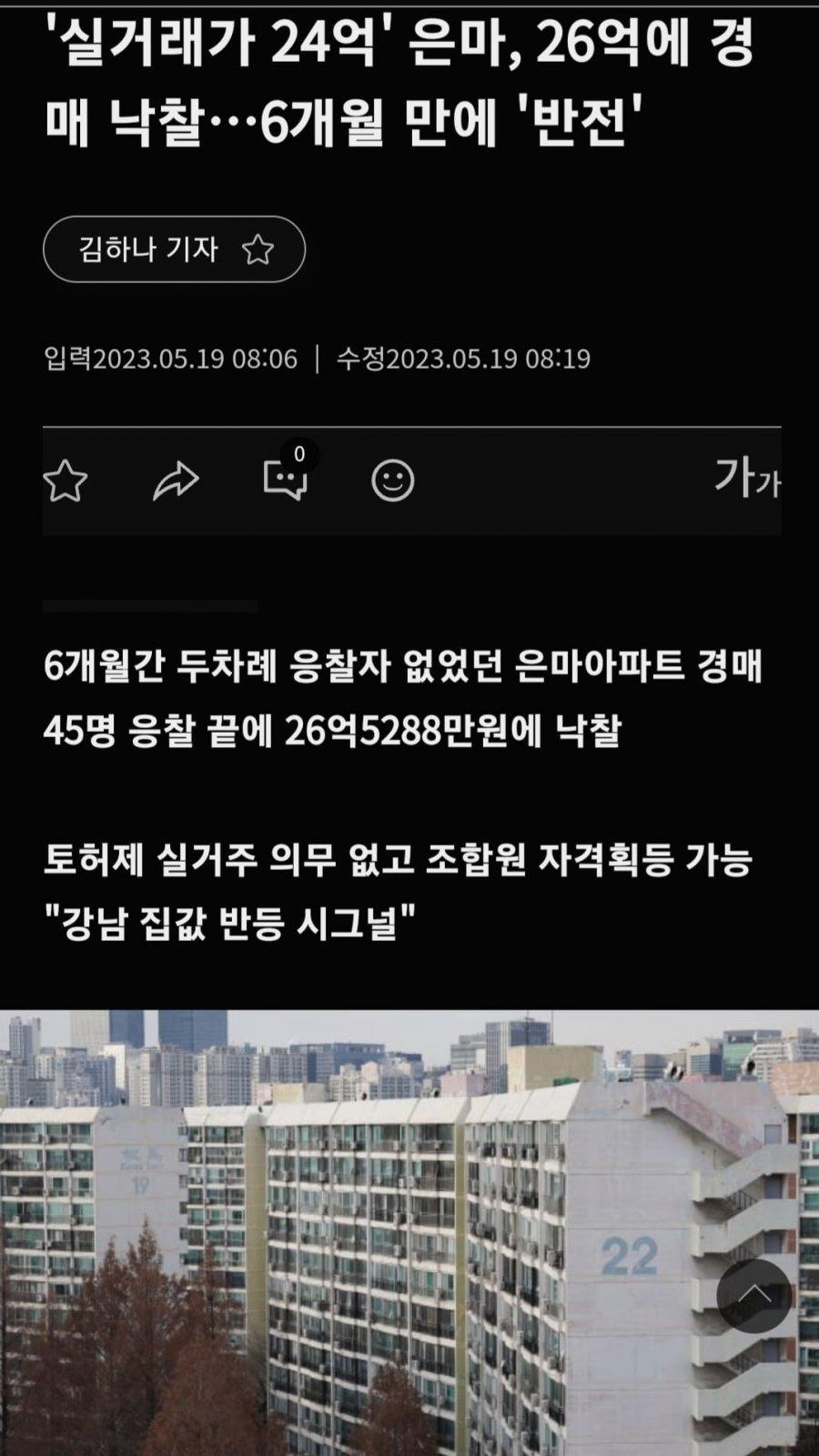This screenshot has width=819, height=1456.
Task: Follow reporter 김하나 기자
Action: (x=258, y=249)
